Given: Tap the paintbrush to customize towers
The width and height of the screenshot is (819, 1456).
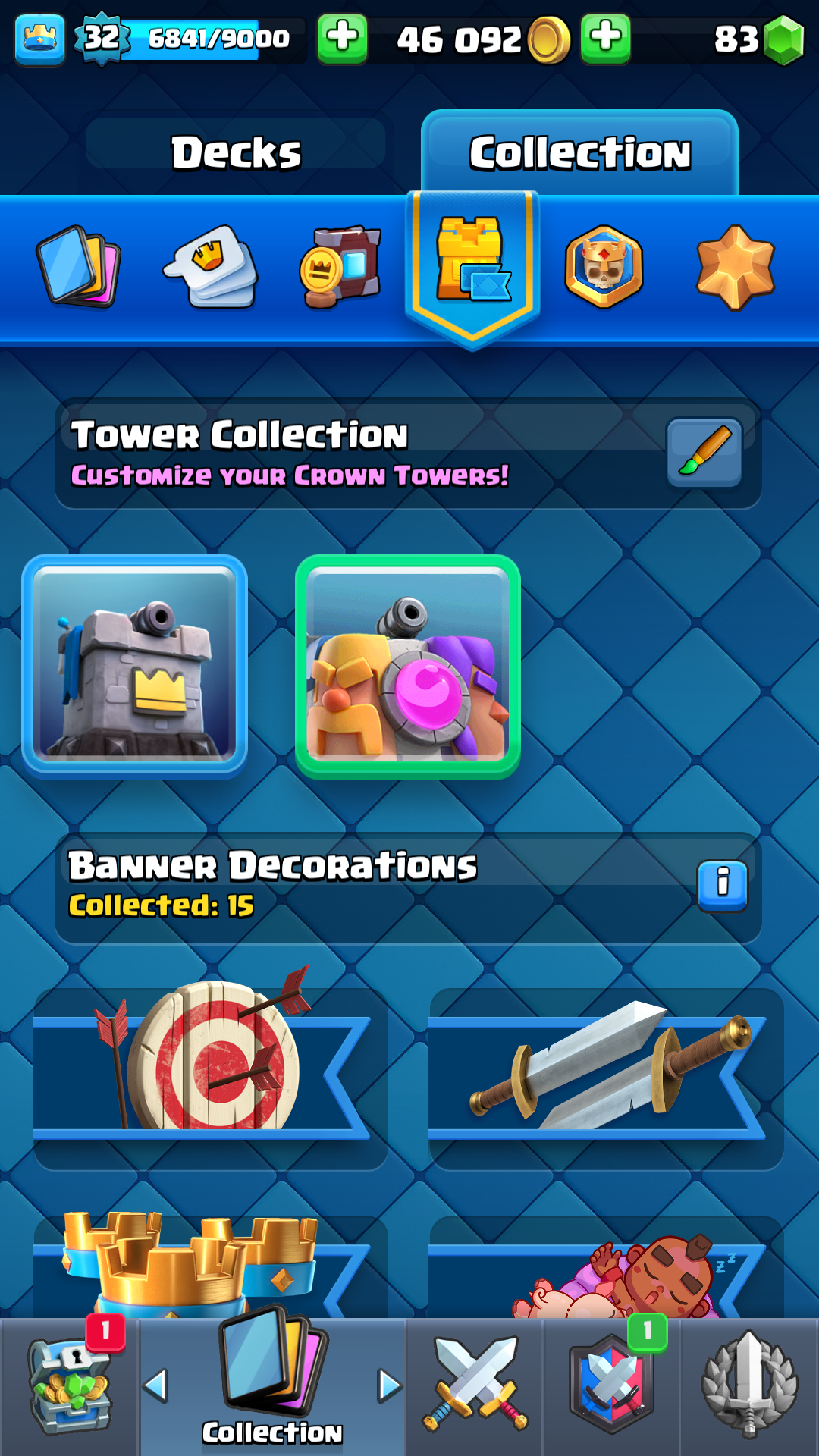Looking at the screenshot, I should (704, 452).
